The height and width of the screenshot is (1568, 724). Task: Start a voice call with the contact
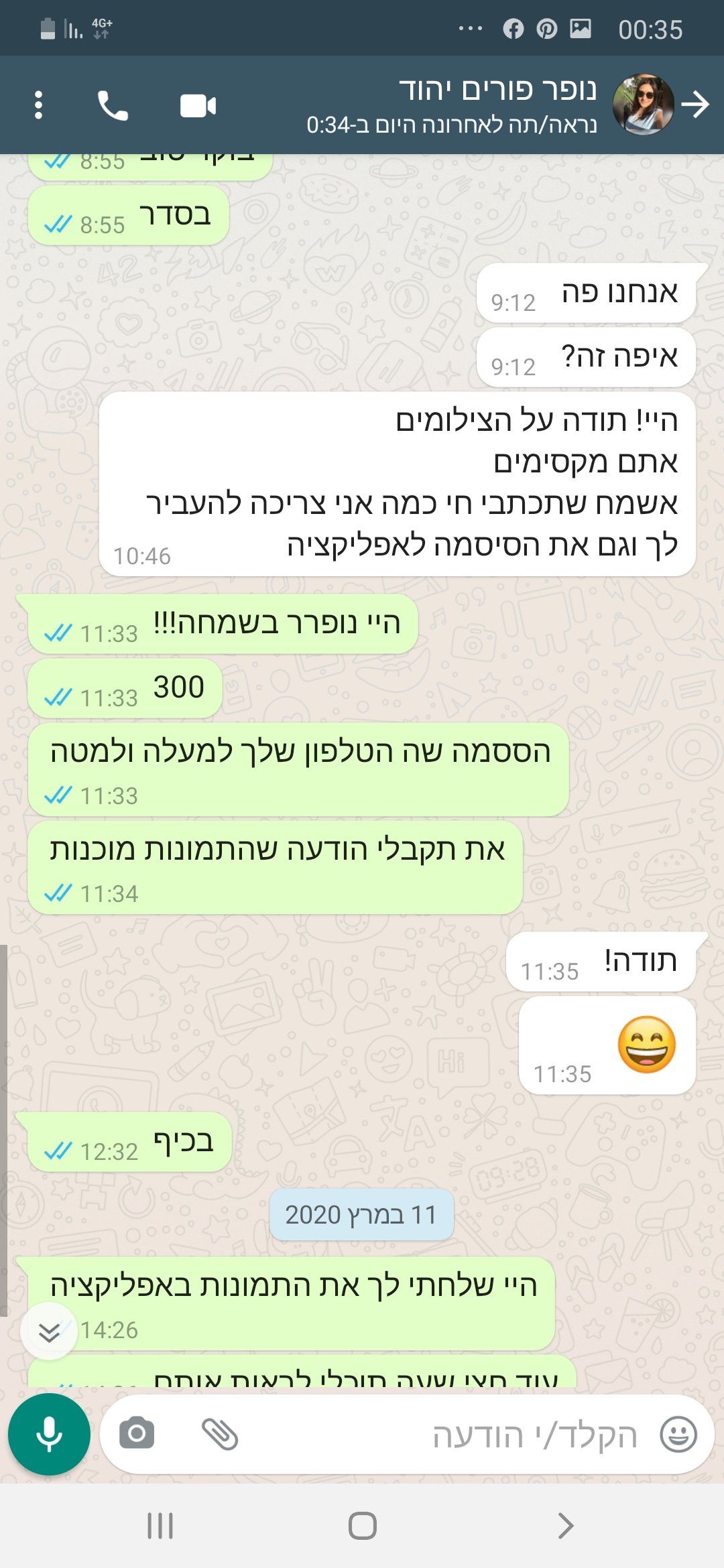pos(113,105)
